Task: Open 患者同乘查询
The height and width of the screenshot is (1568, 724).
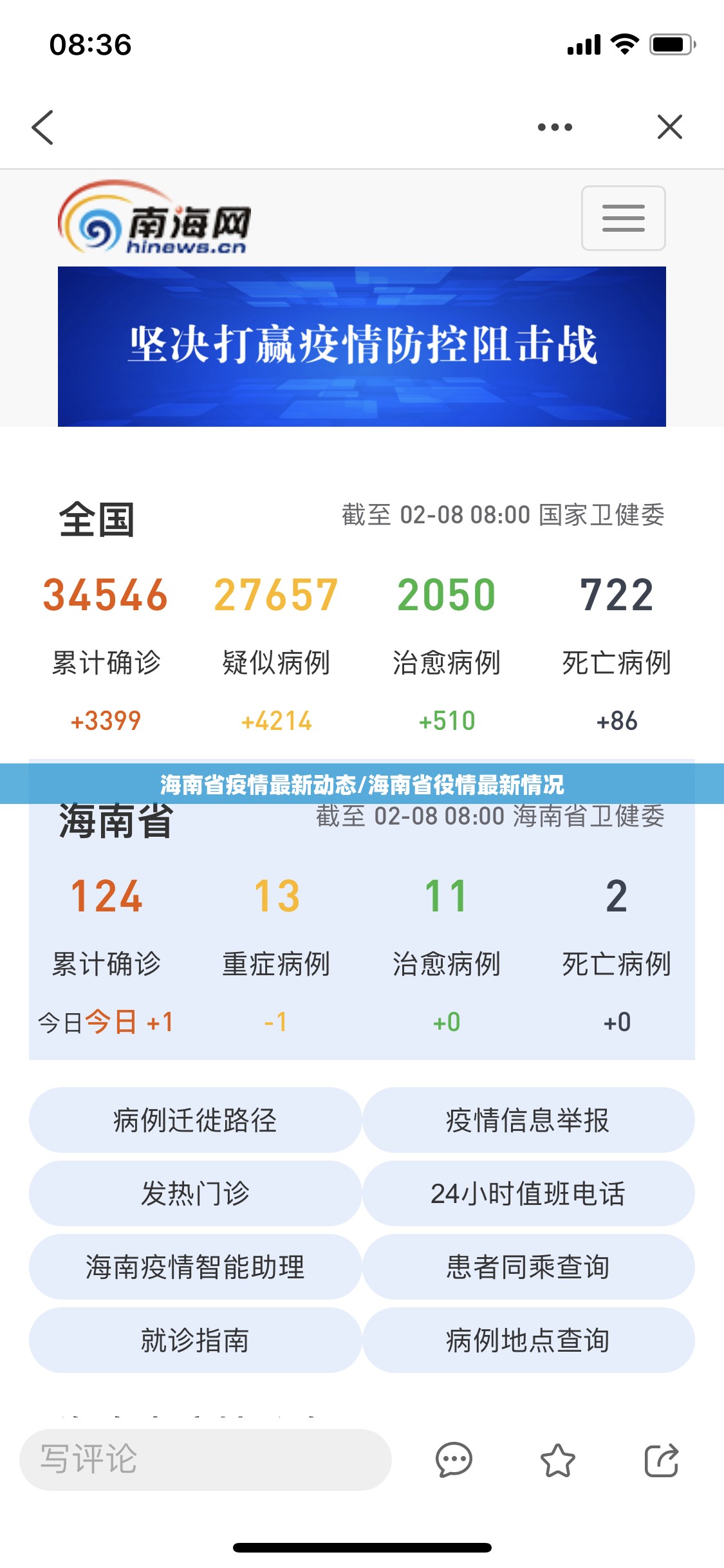Action: (x=528, y=1267)
